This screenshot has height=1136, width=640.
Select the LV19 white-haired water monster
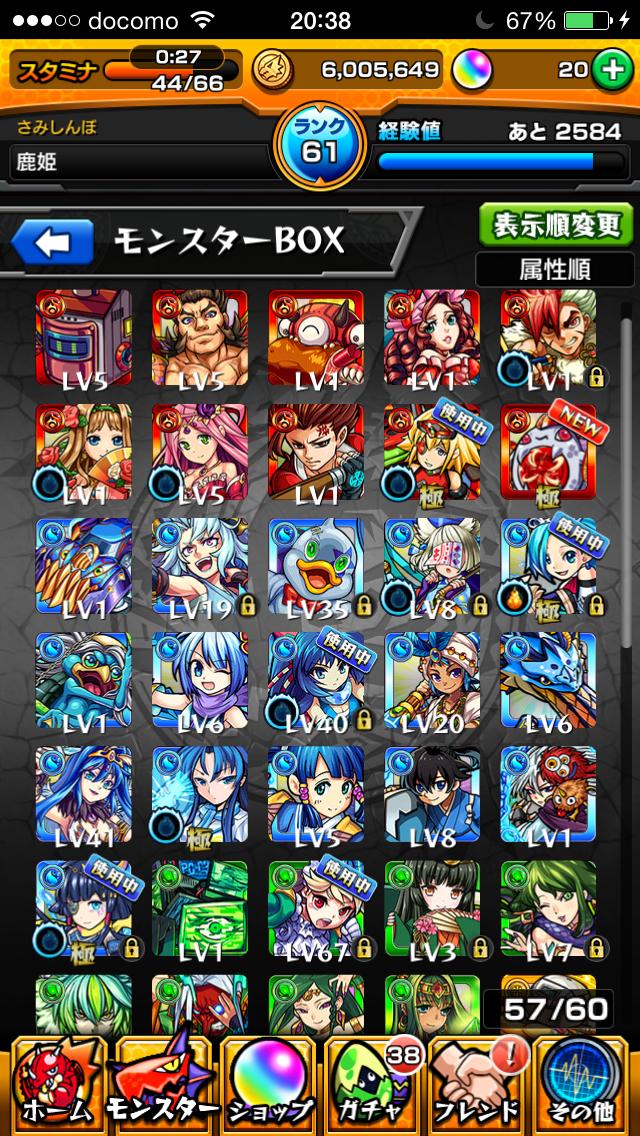pos(200,566)
